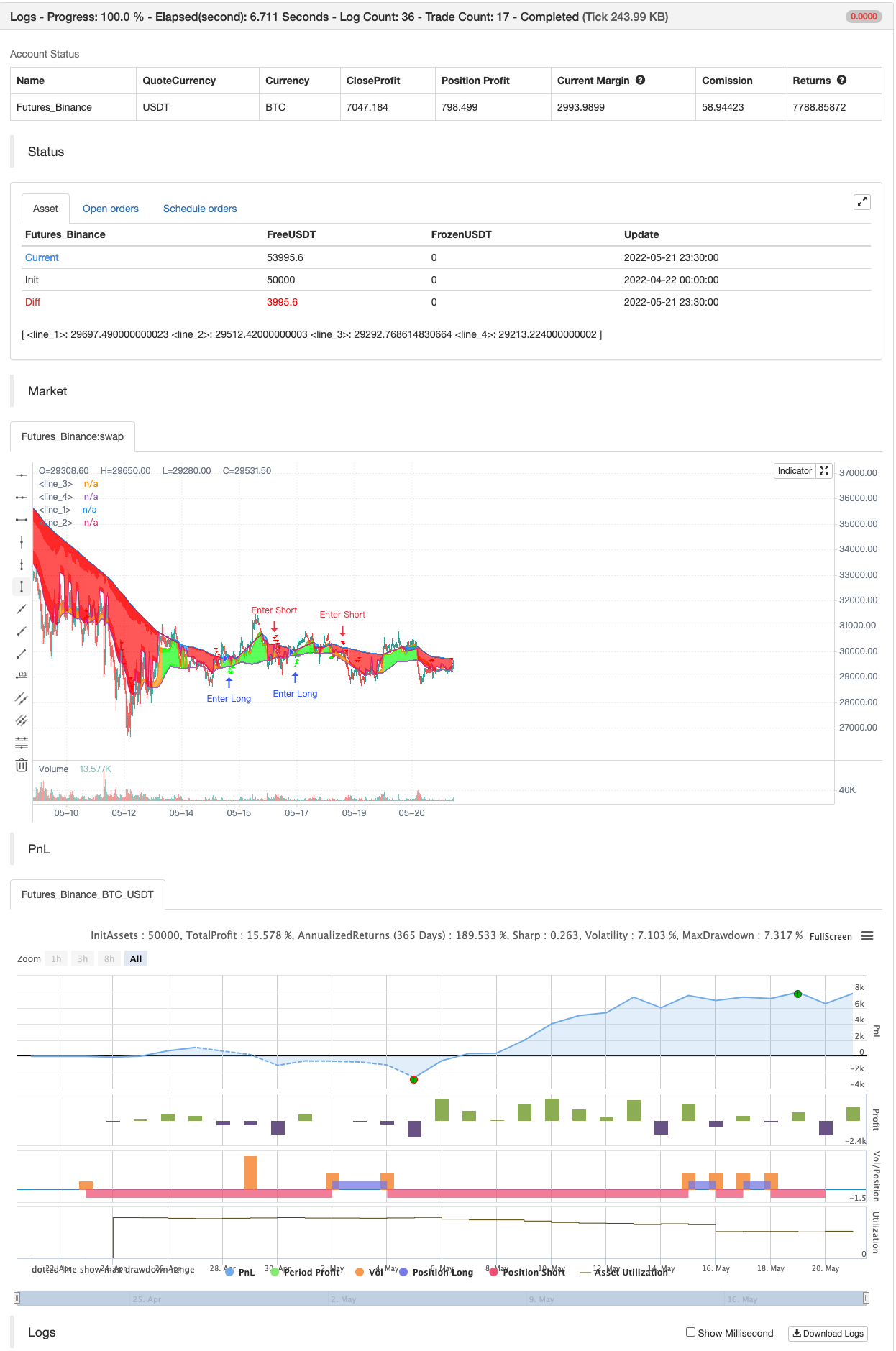Open the Schedule orders tab
The width and height of the screenshot is (896, 1351).
tap(199, 209)
